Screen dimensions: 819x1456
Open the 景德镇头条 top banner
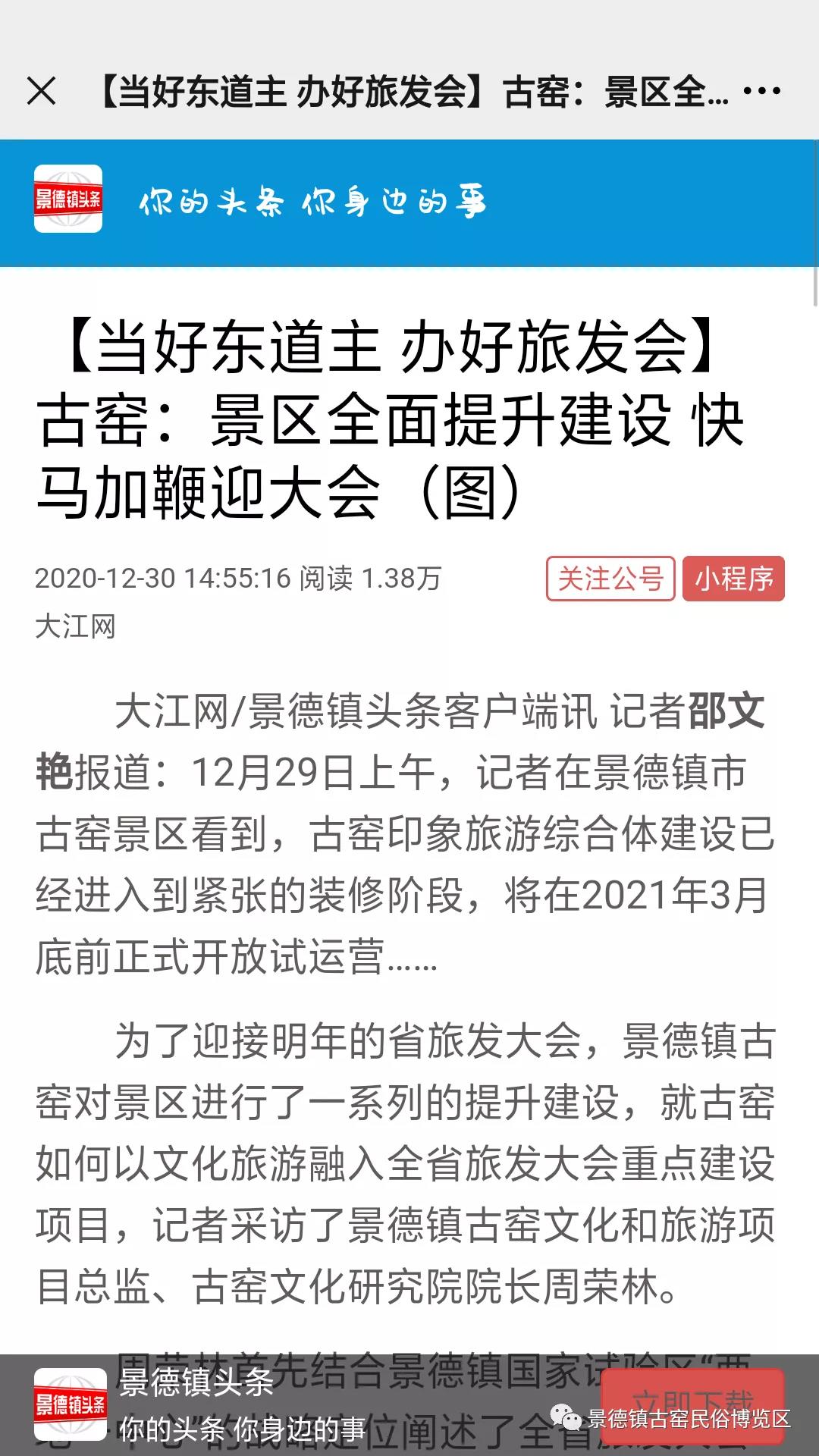[409, 202]
